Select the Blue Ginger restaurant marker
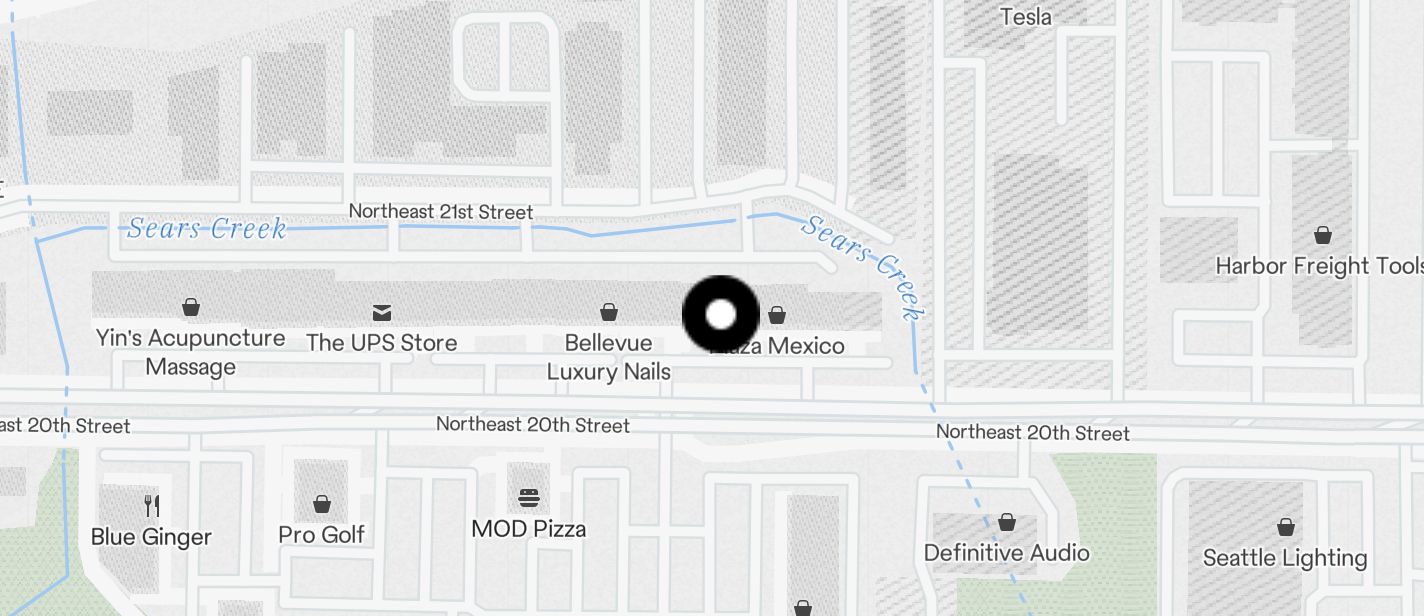The width and height of the screenshot is (1424, 616). (151, 505)
